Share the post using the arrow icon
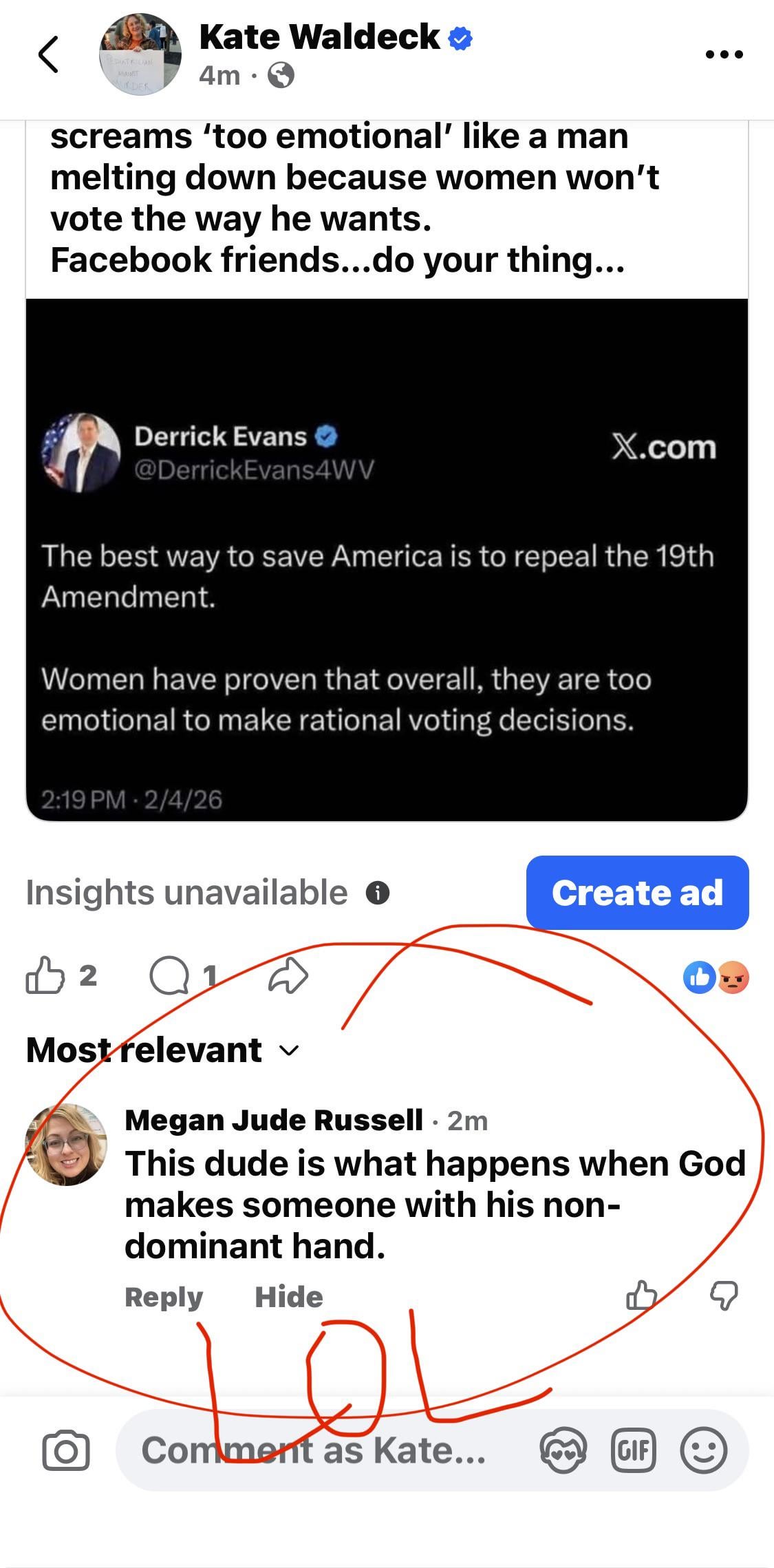This screenshot has width=774, height=1568. click(x=288, y=976)
